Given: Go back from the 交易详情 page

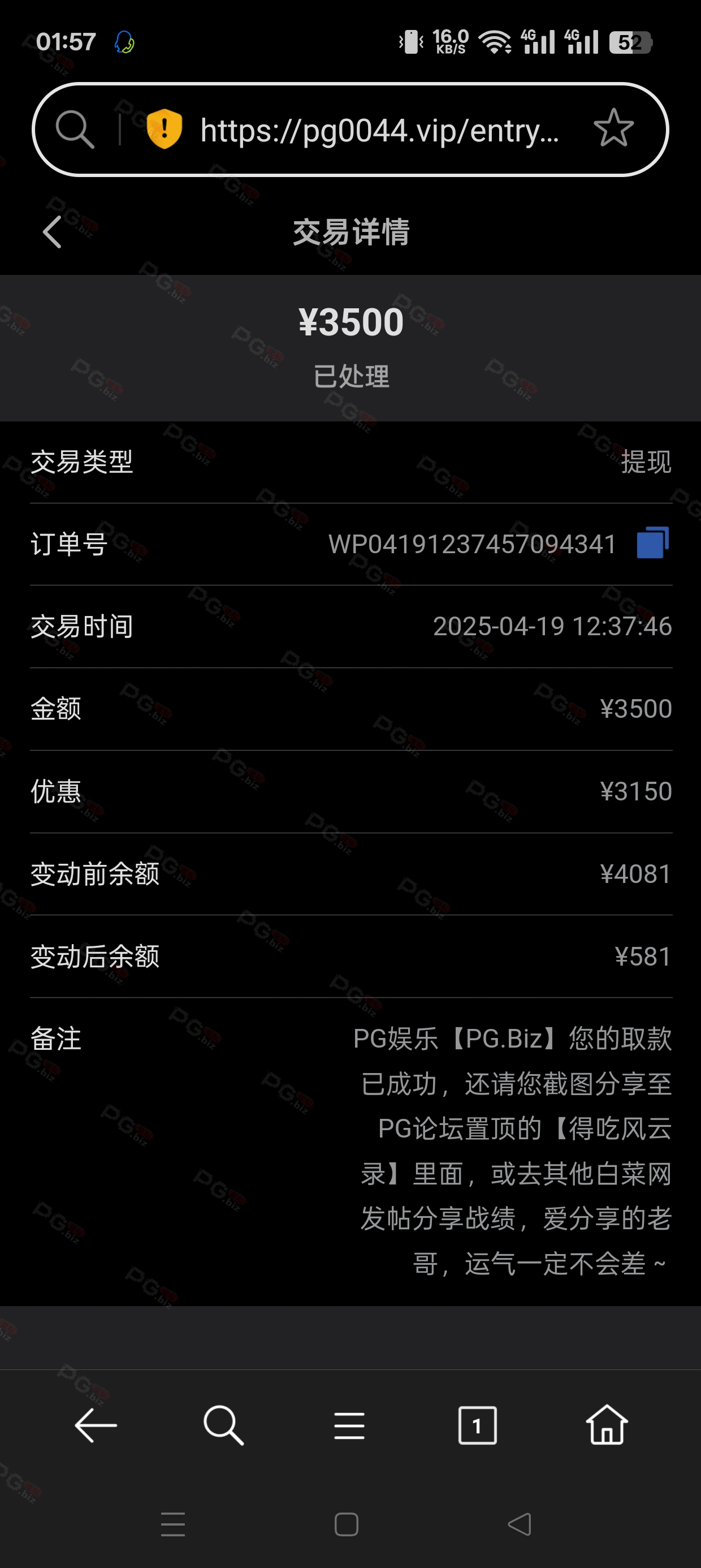Looking at the screenshot, I should tap(53, 232).
